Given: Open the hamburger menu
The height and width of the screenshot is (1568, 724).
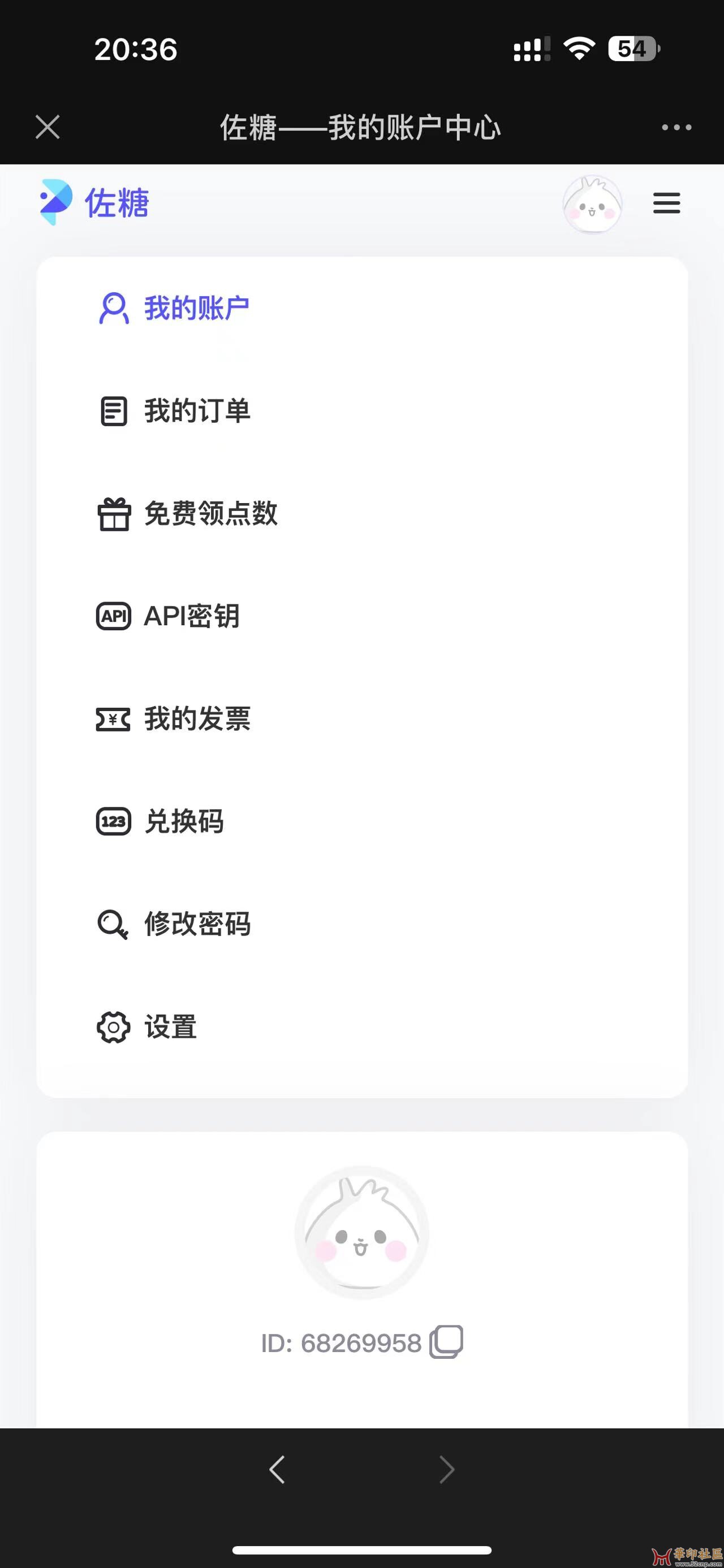Looking at the screenshot, I should (666, 203).
